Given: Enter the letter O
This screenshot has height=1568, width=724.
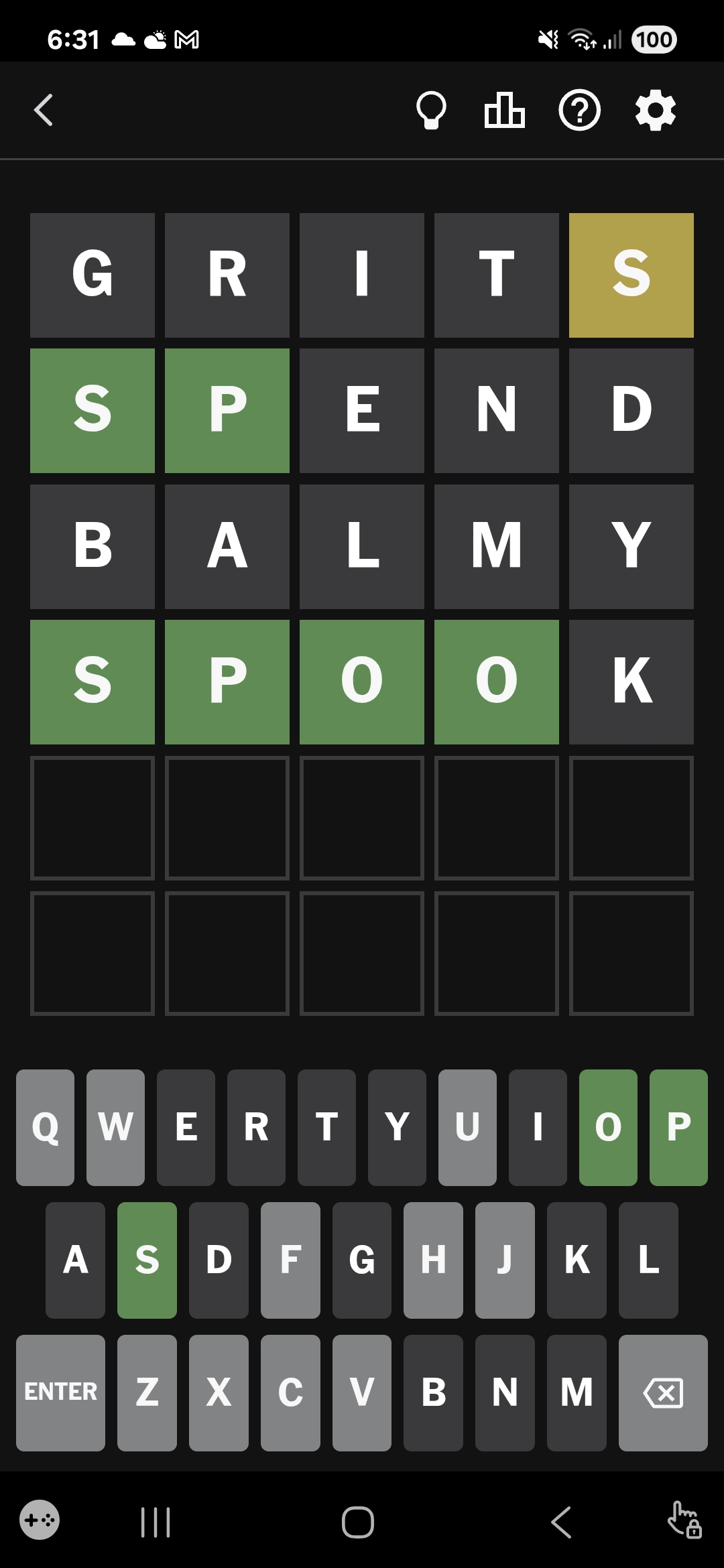Looking at the screenshot, I should point(607,1127).
